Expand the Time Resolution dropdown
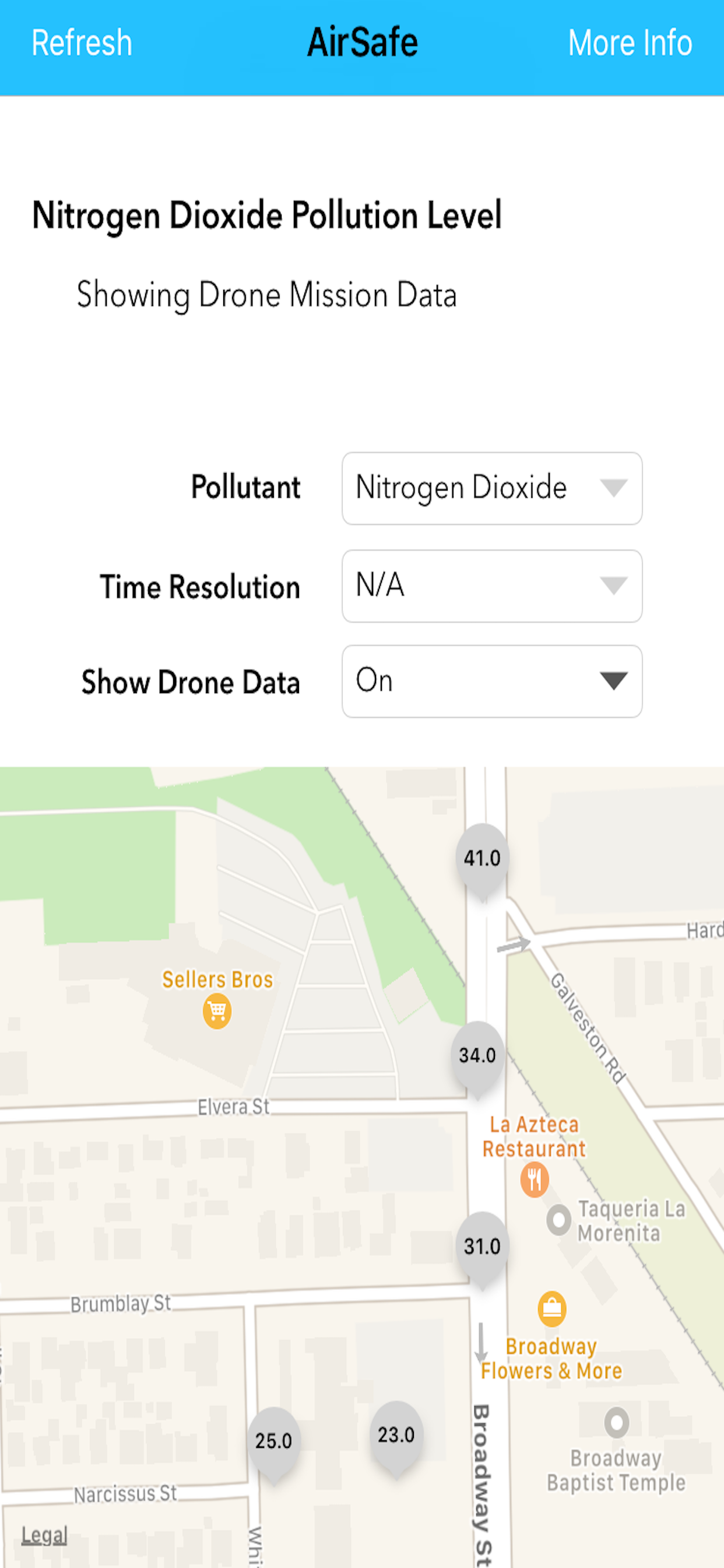Image resolution: width=724 pixels, height=1568 pixels. click(491, 586)
